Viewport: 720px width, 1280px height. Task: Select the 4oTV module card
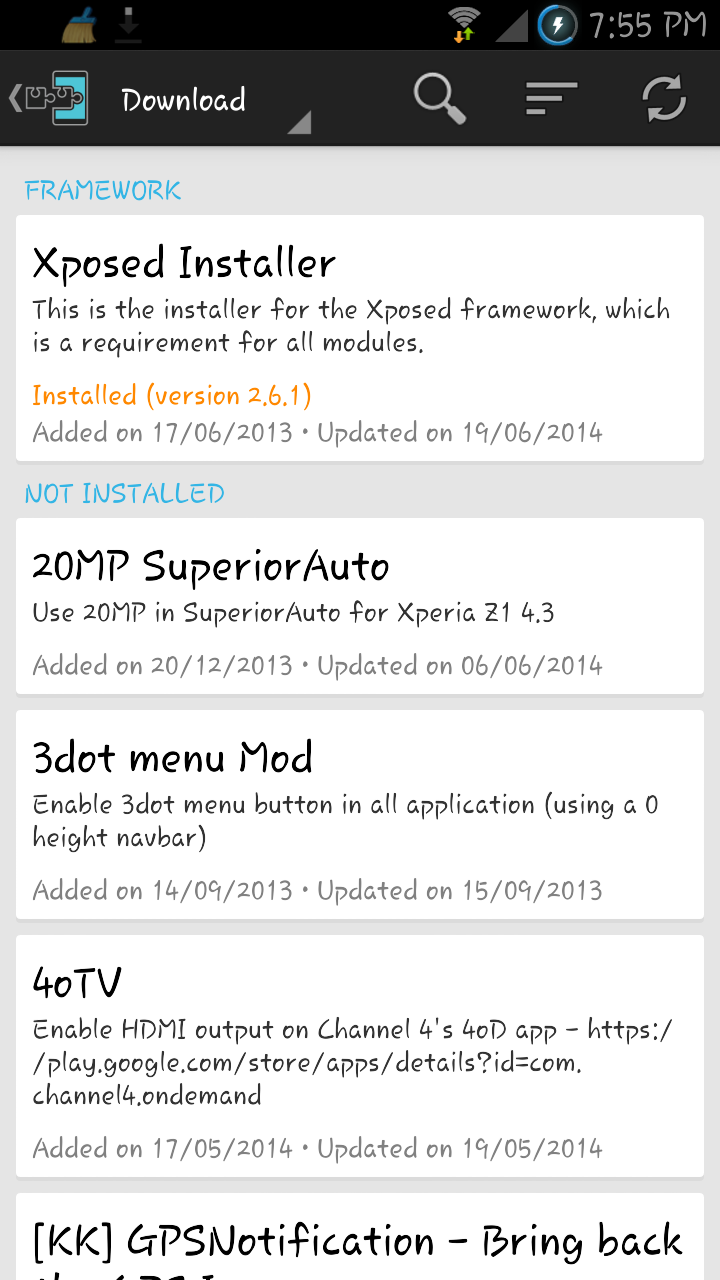360,1055
